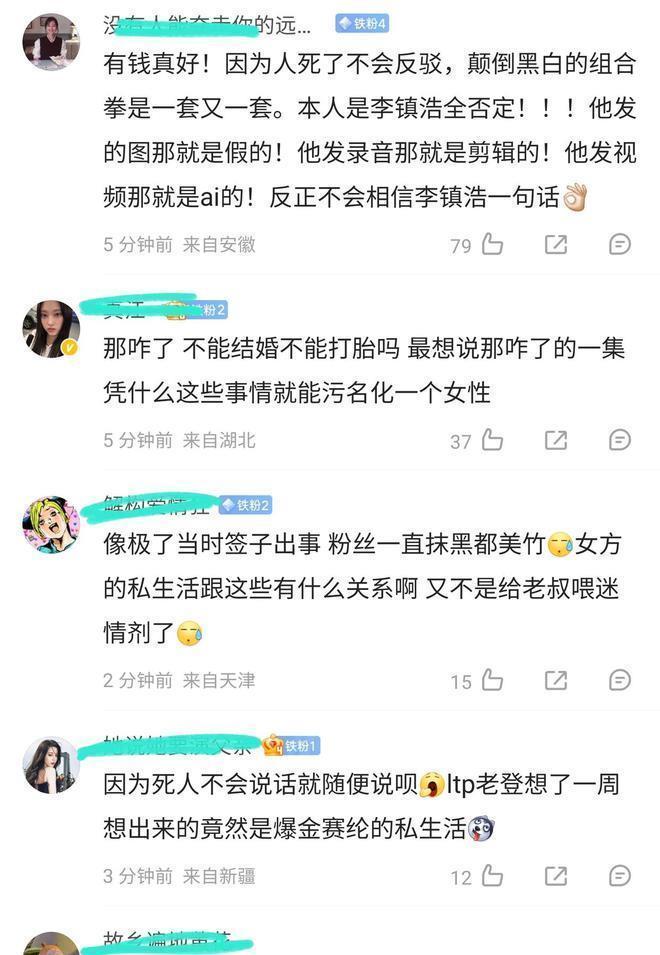Screen dimensions: 660x955
Task: Like the comment from 天津 with 15 likes
Action: (492, 681)
